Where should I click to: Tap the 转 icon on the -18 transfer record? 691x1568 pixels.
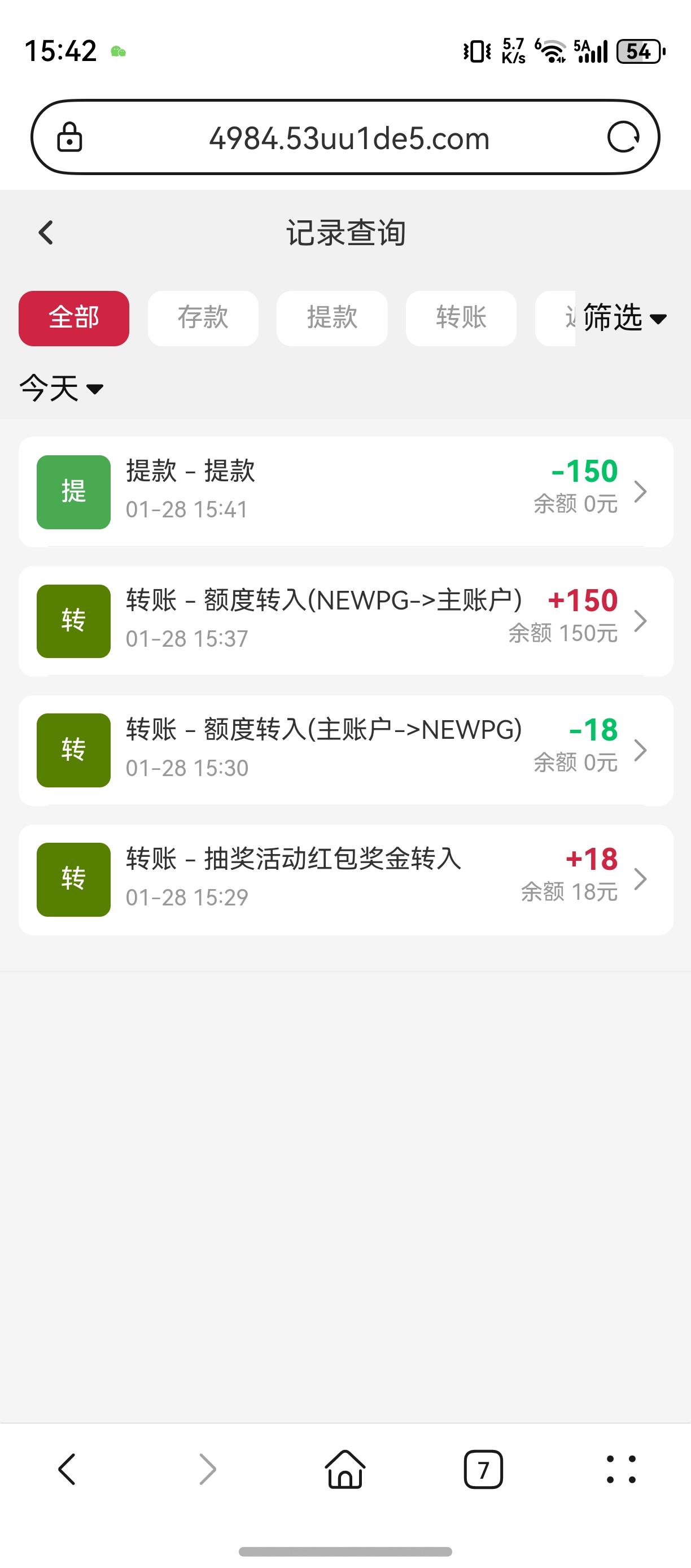click(x=72, y=750)
